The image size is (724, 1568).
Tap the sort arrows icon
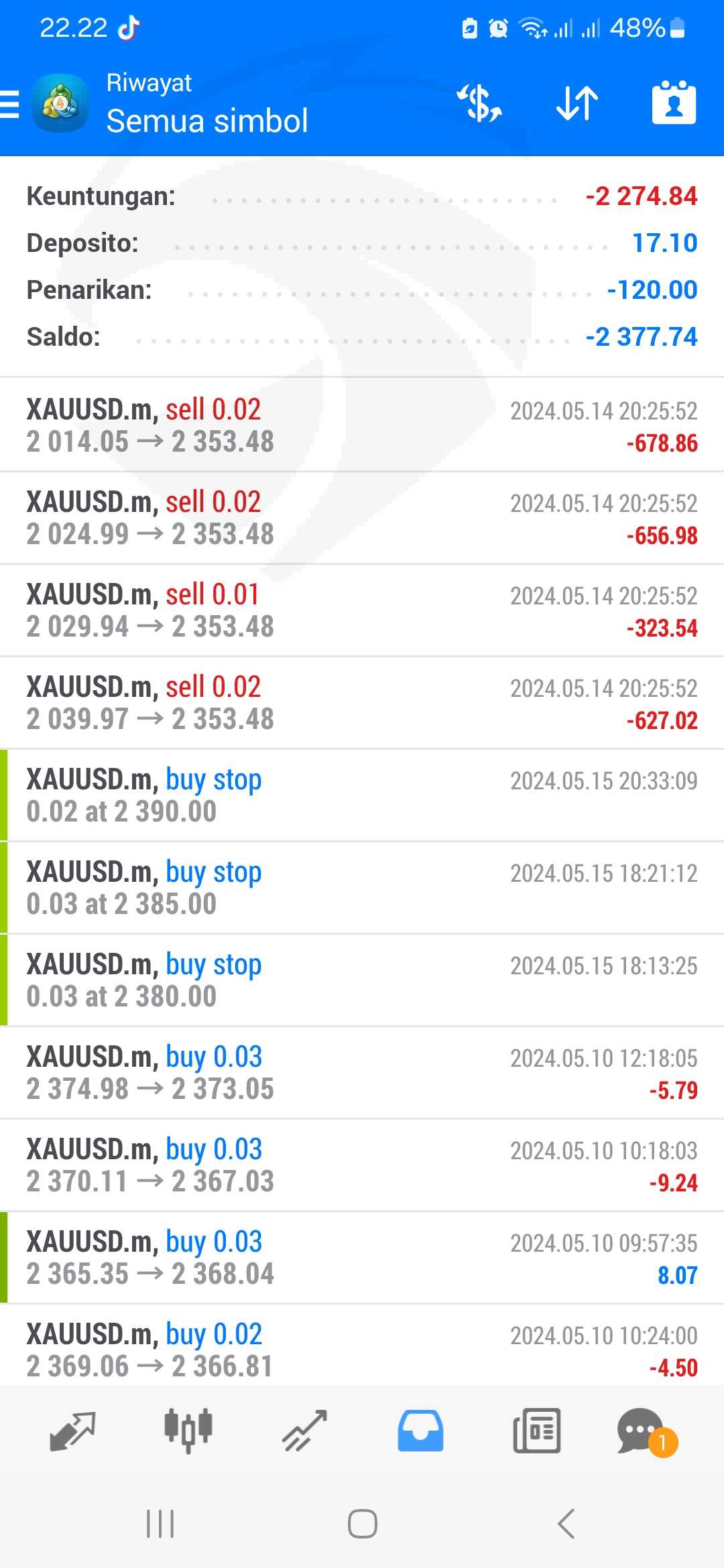click(x=577, y=103)
